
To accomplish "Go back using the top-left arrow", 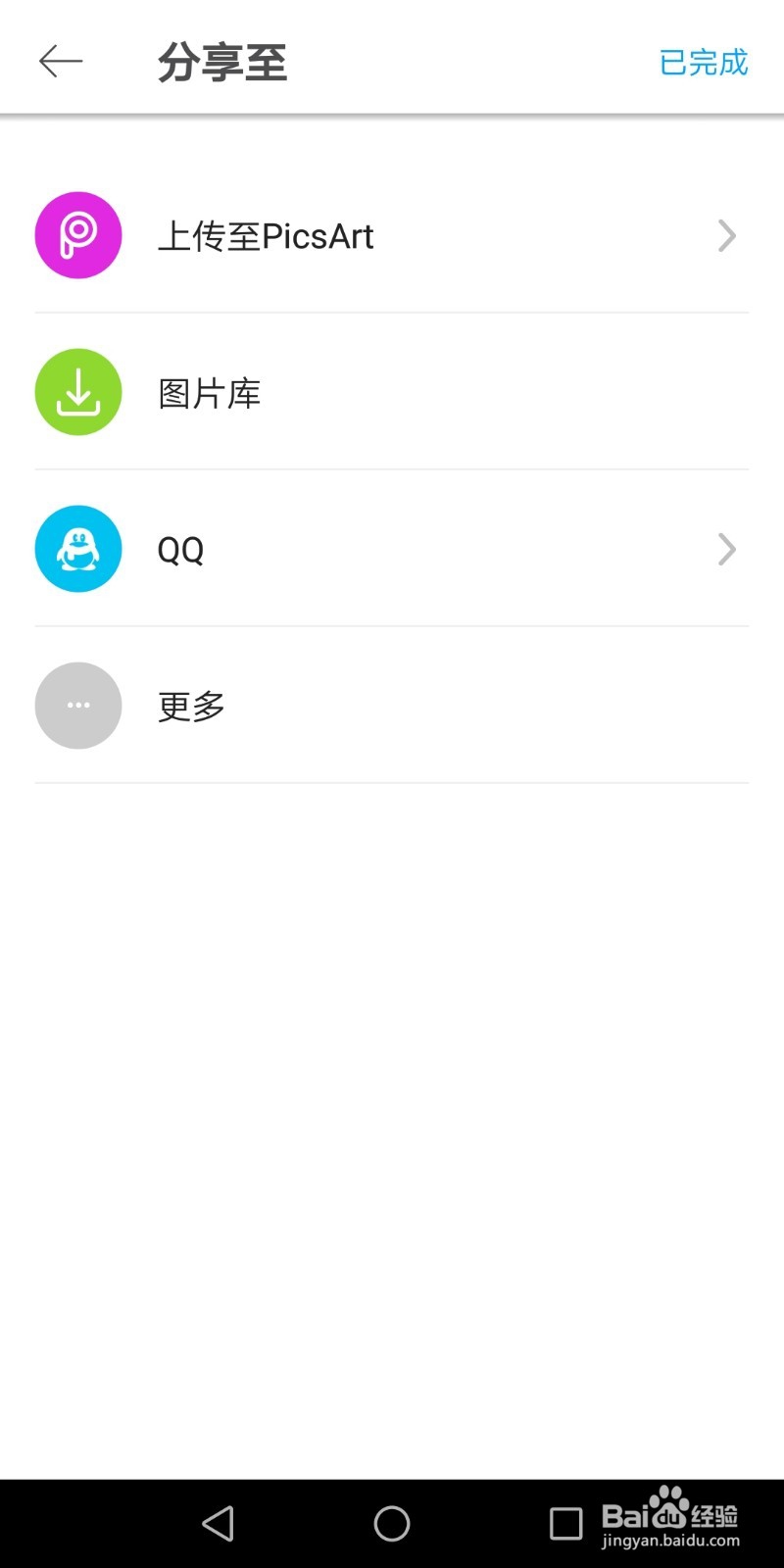I will [x=61, y=62].
